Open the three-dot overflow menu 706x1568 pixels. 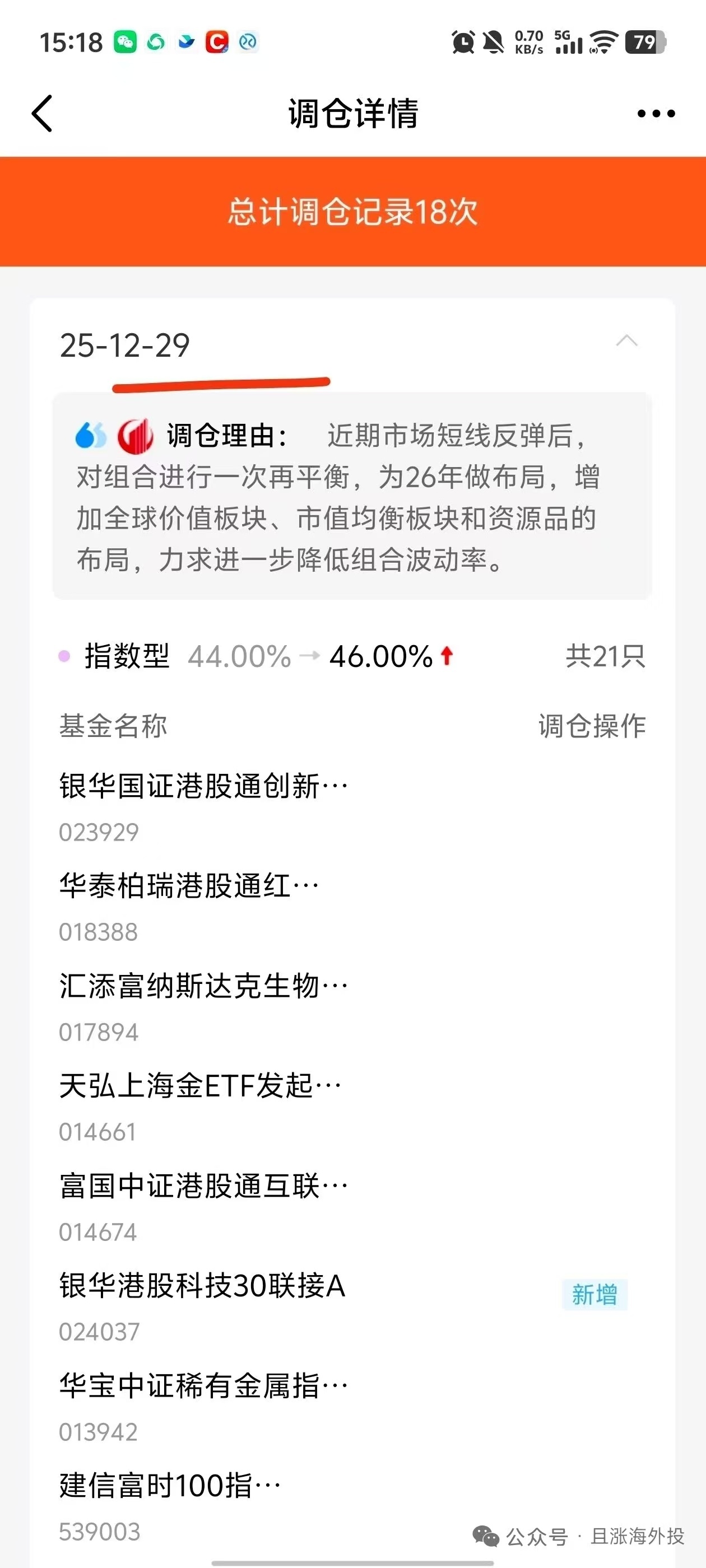[656, 113]
